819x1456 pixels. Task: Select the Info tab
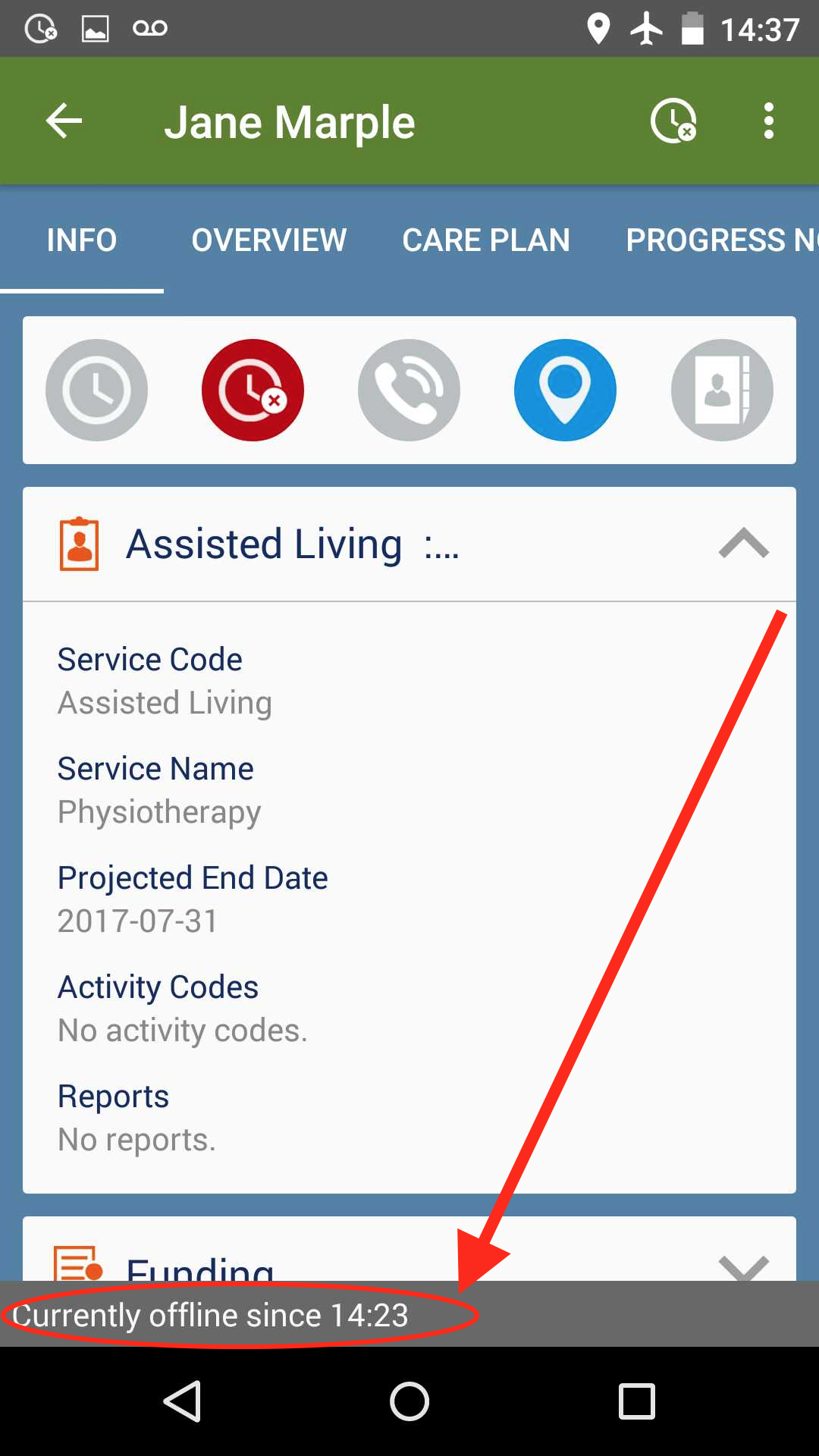click(x=82, y=240)
